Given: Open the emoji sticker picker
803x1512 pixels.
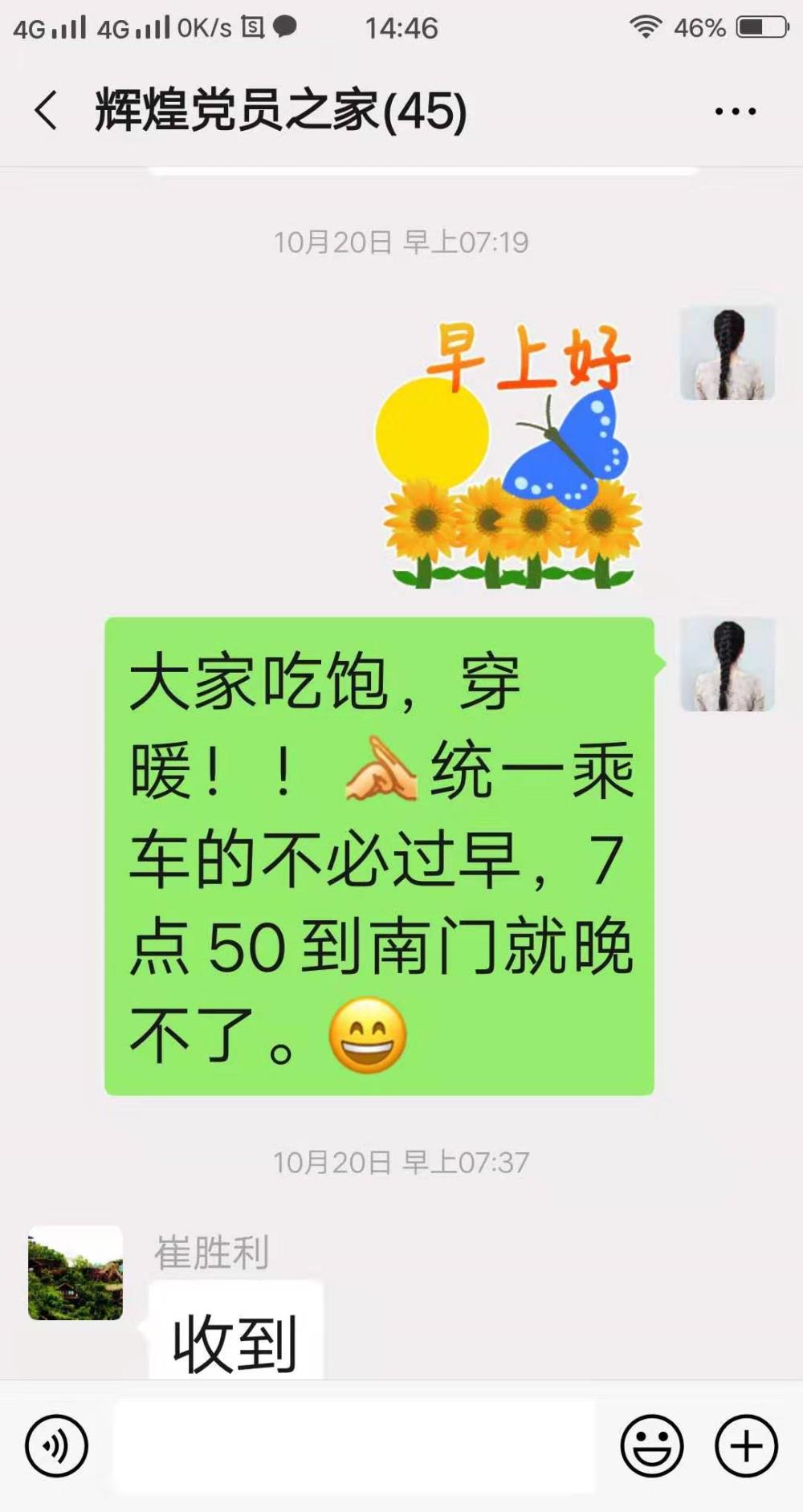Looking at the screenshot, I should click(652, 1446).
